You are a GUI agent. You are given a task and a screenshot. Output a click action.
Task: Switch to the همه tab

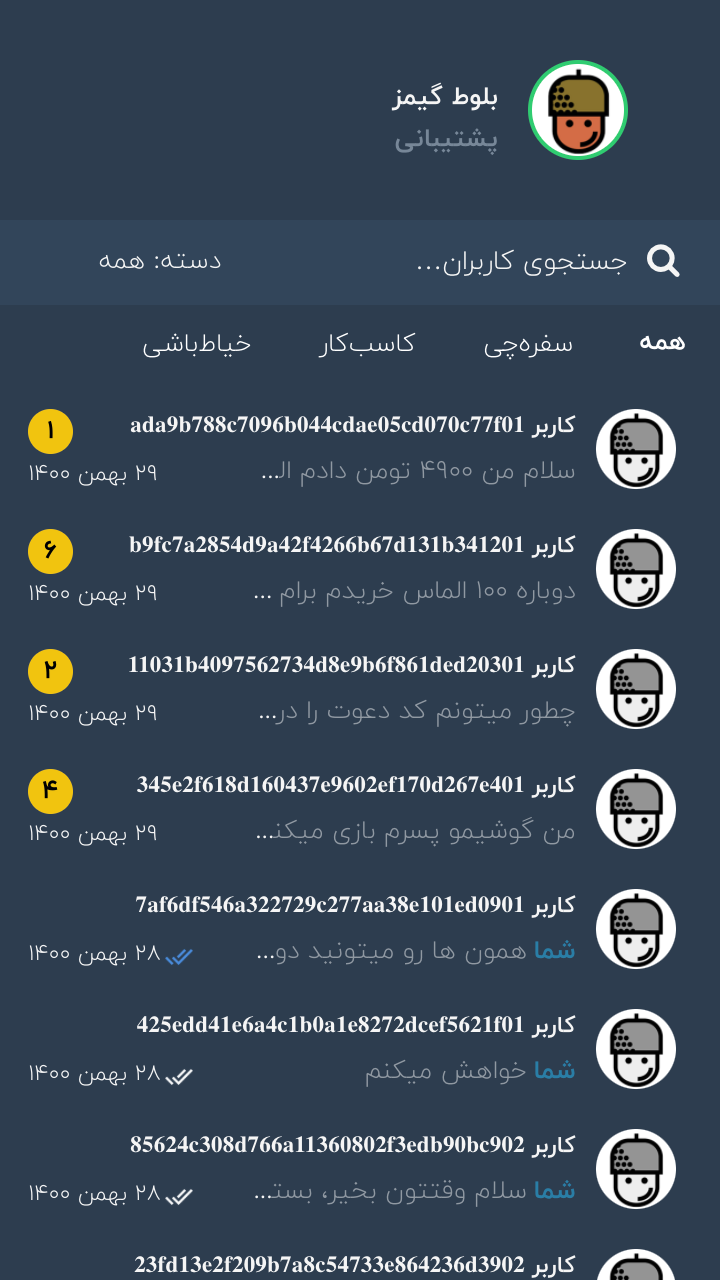(x=662, y=342)
